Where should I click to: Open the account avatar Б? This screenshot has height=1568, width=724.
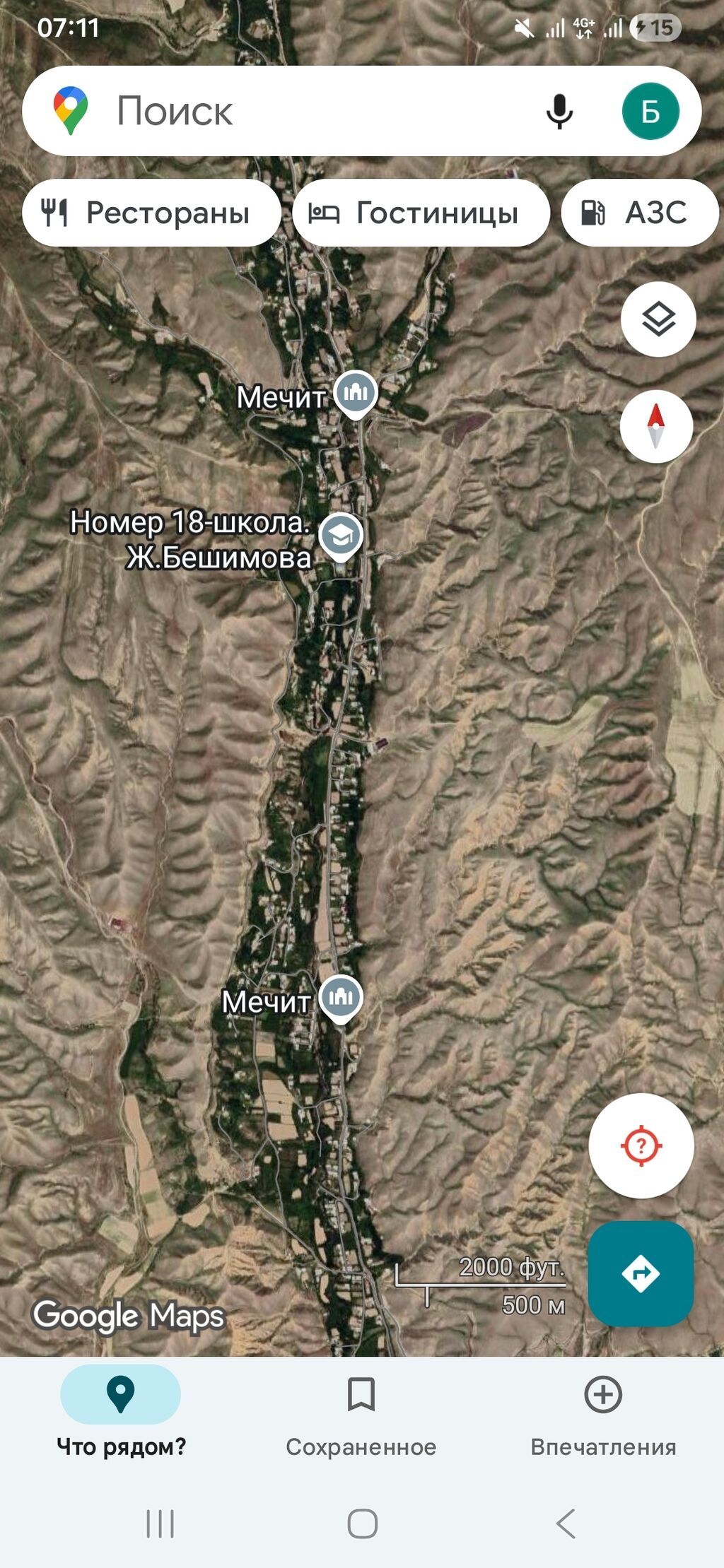tap(650, 111)
